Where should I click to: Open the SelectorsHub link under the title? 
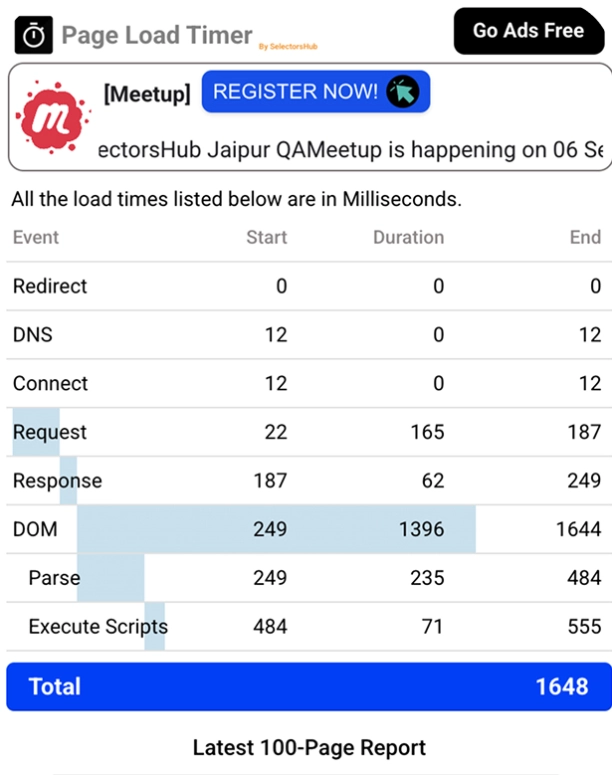point(288,47)
